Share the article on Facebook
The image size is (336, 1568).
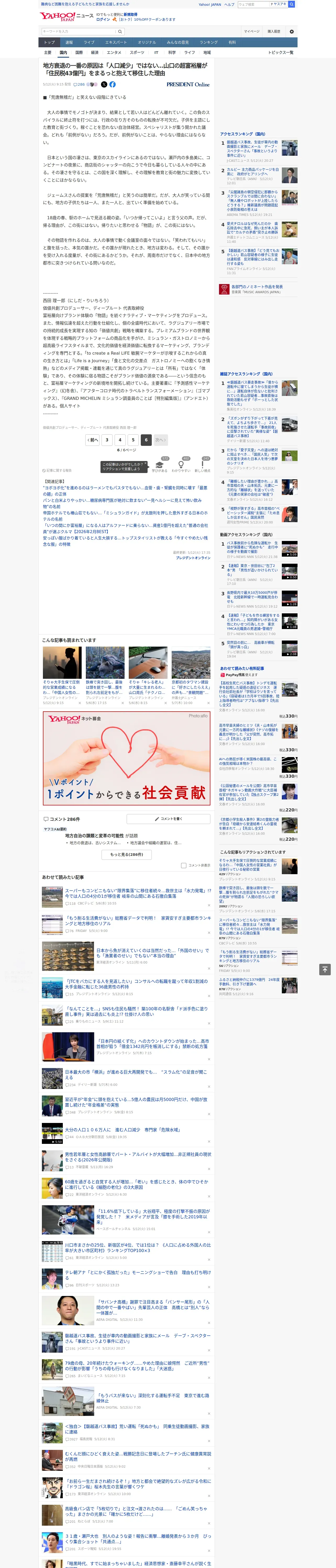(112, 85)
